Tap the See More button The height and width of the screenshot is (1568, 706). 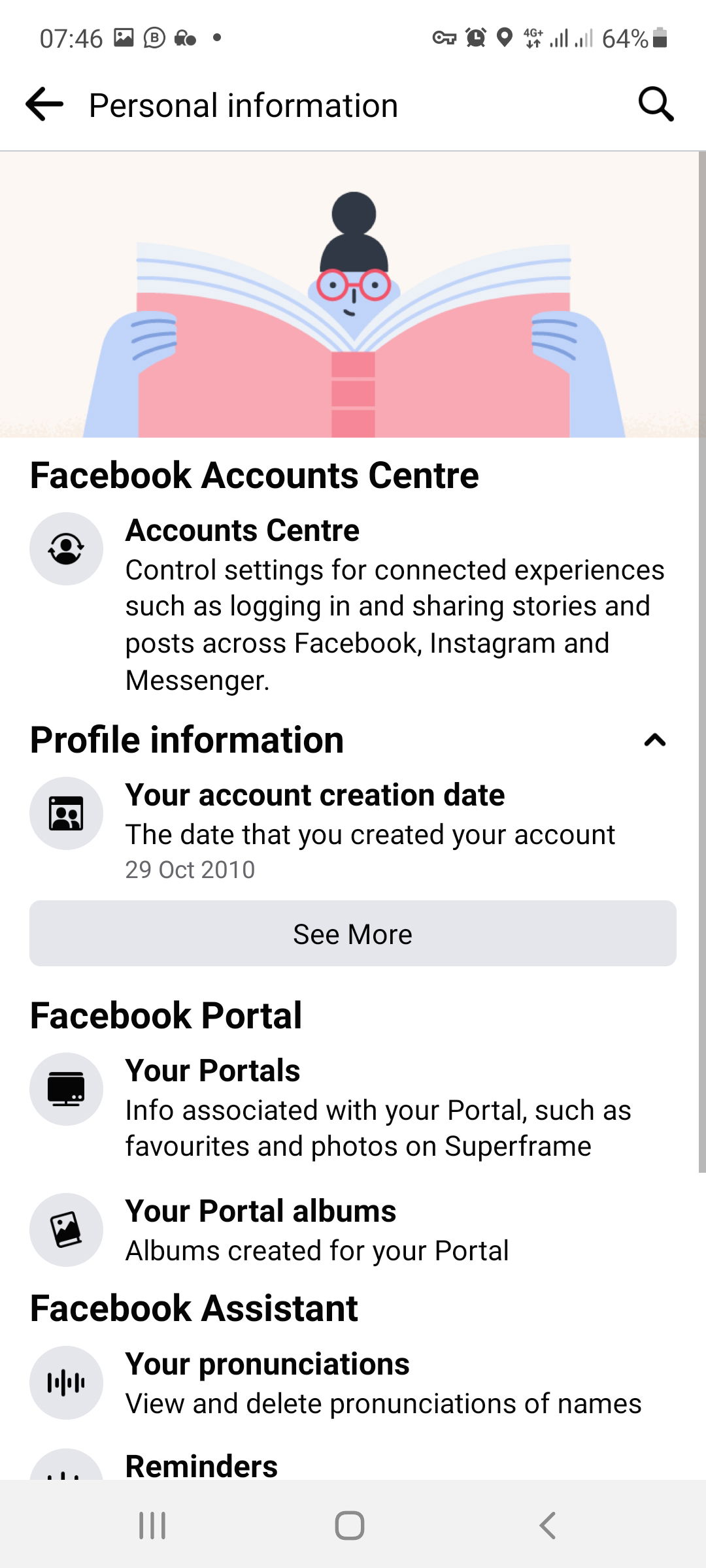click(353, 934)
